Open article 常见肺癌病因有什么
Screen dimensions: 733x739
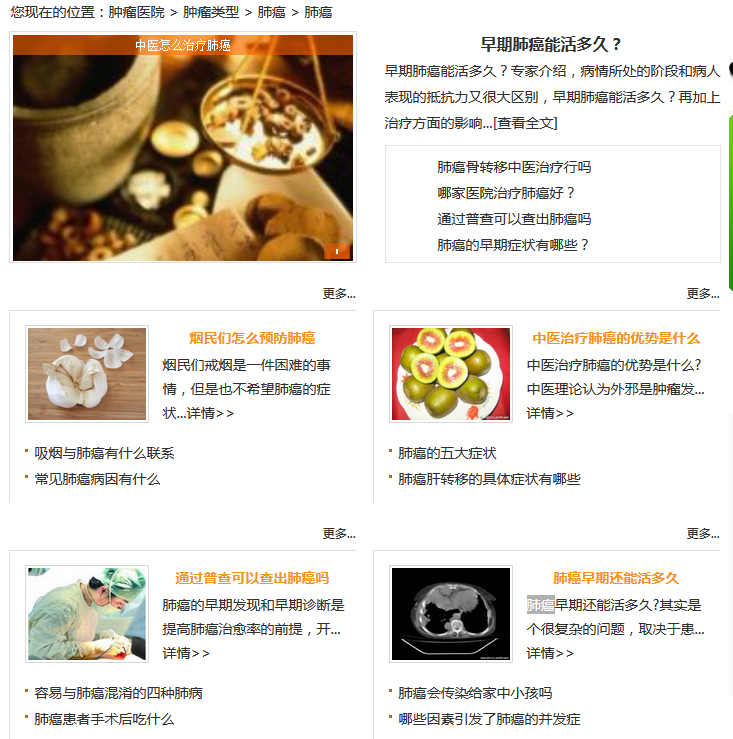(97, 479)
